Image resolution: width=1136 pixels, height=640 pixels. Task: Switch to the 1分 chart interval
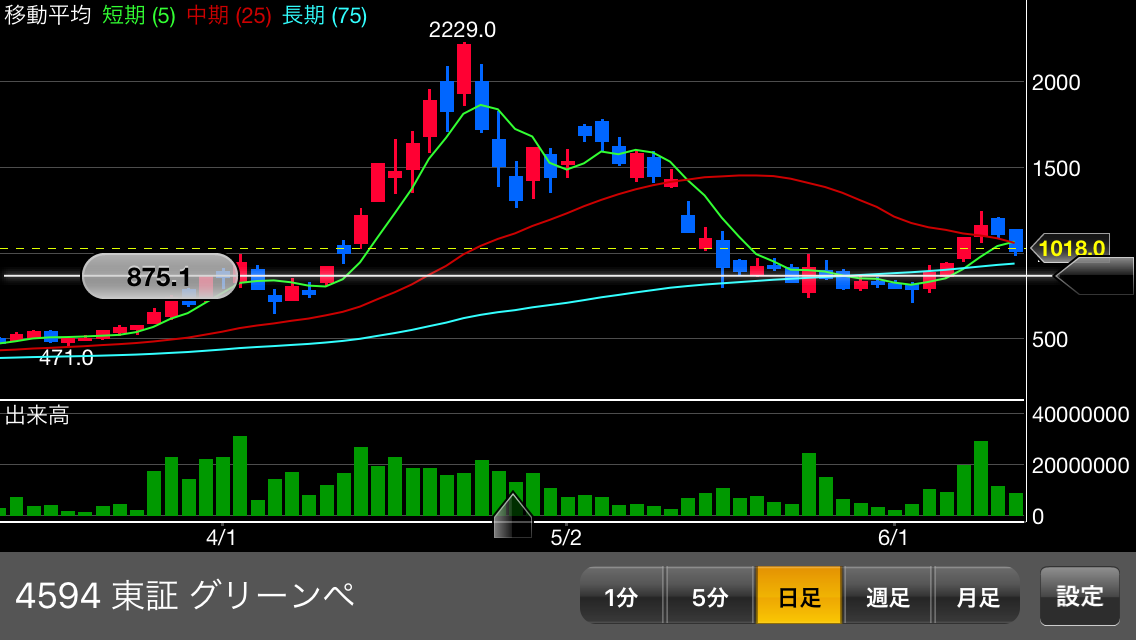click(x=621, y=597)
